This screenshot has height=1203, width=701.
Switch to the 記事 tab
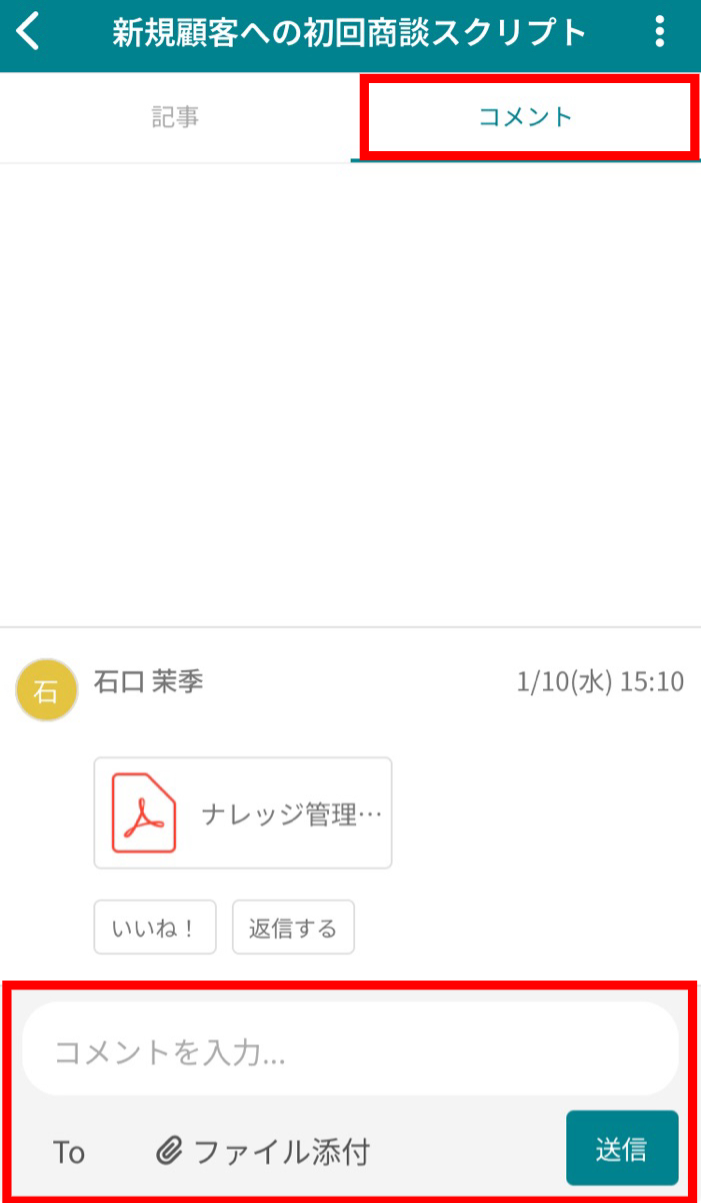[x=175, y=116]
